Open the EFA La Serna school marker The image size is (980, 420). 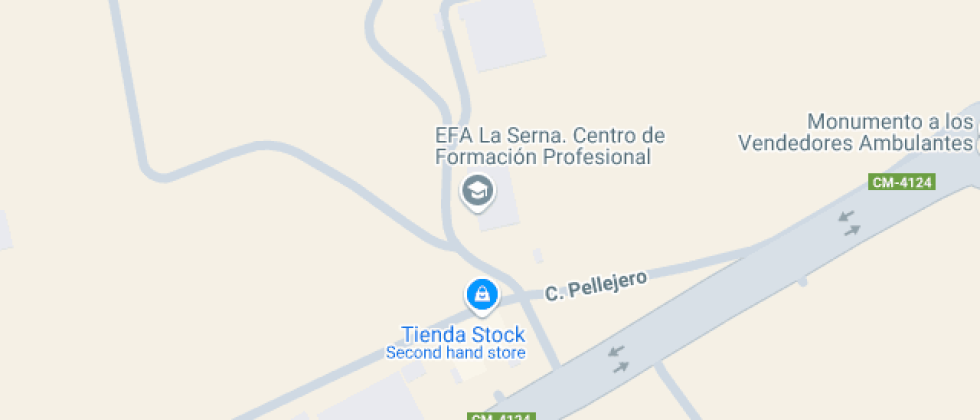(477, 190)
